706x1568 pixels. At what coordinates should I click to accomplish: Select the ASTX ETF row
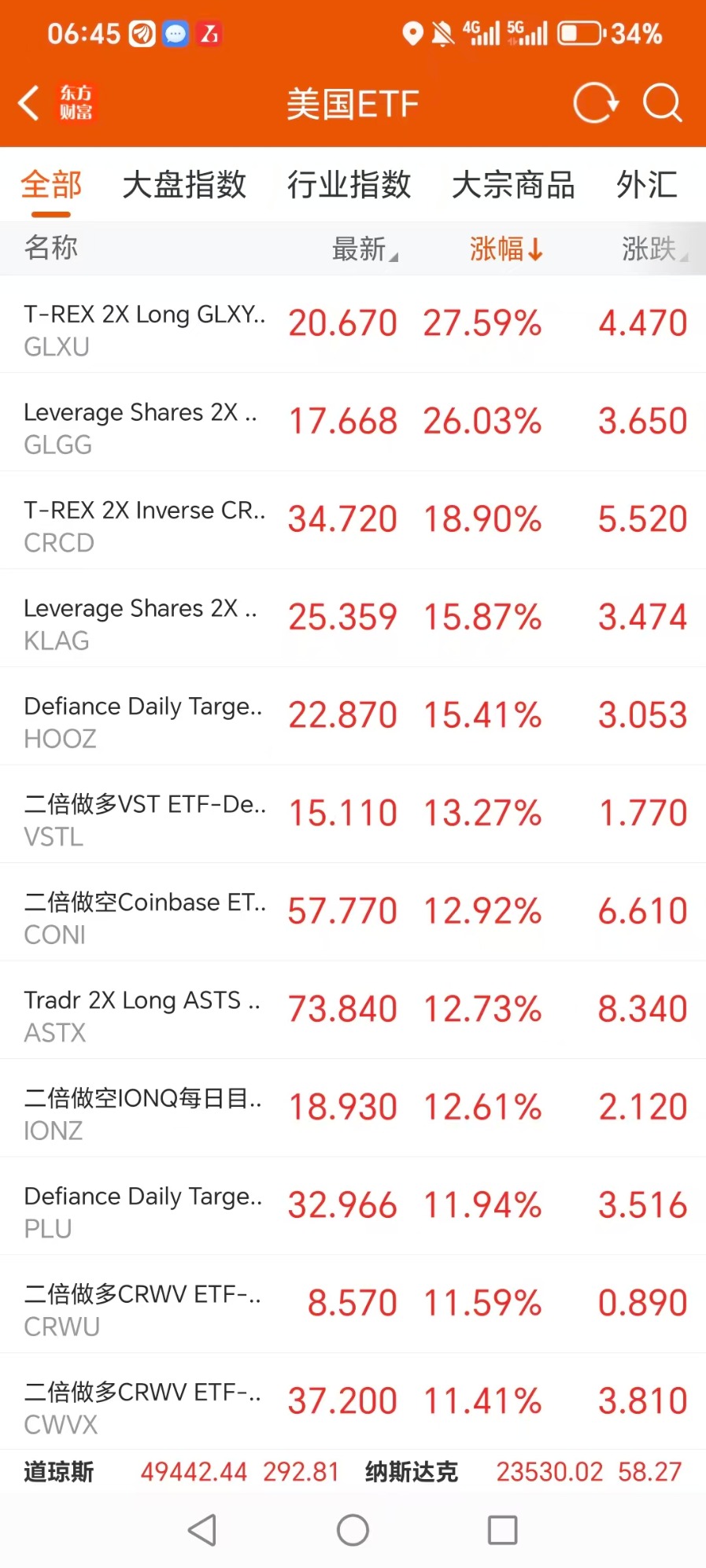click(x=353, y=1010)
